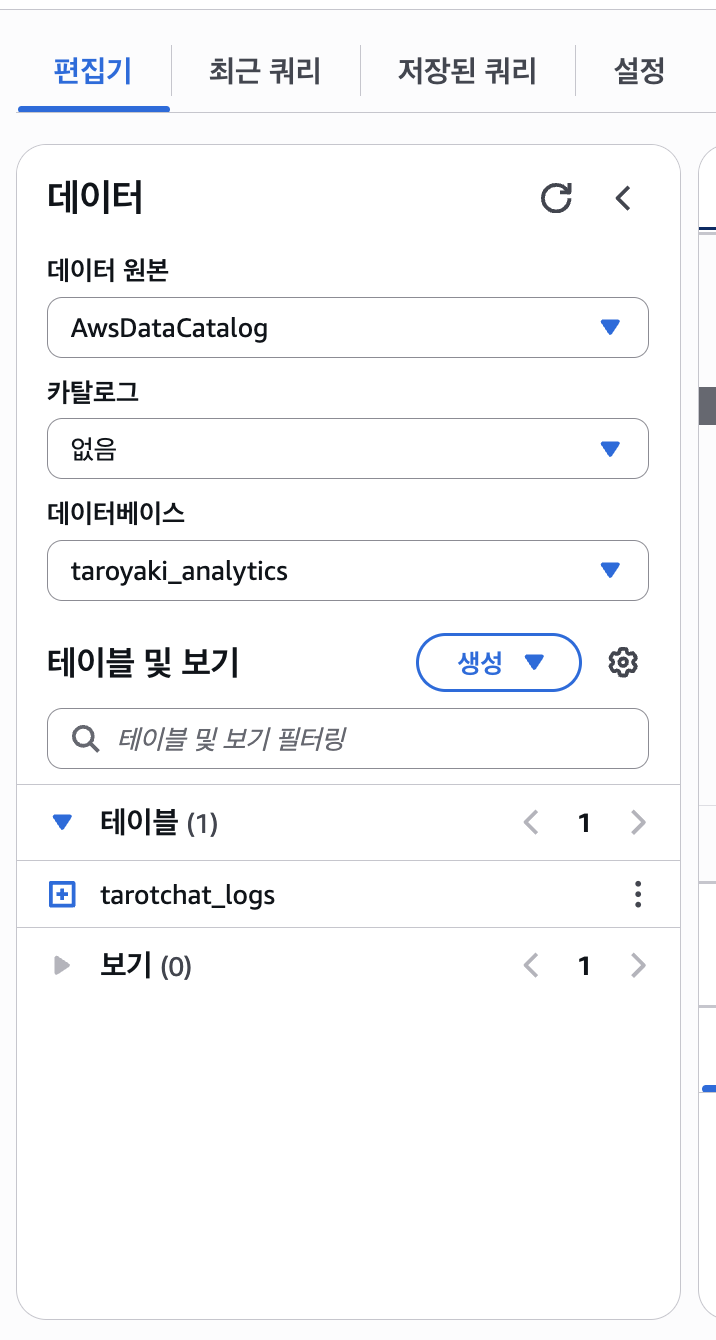The width and height of the screenshot is (716, 1340).
Task: Open the 설정 tab
Action: coord(639,71)
